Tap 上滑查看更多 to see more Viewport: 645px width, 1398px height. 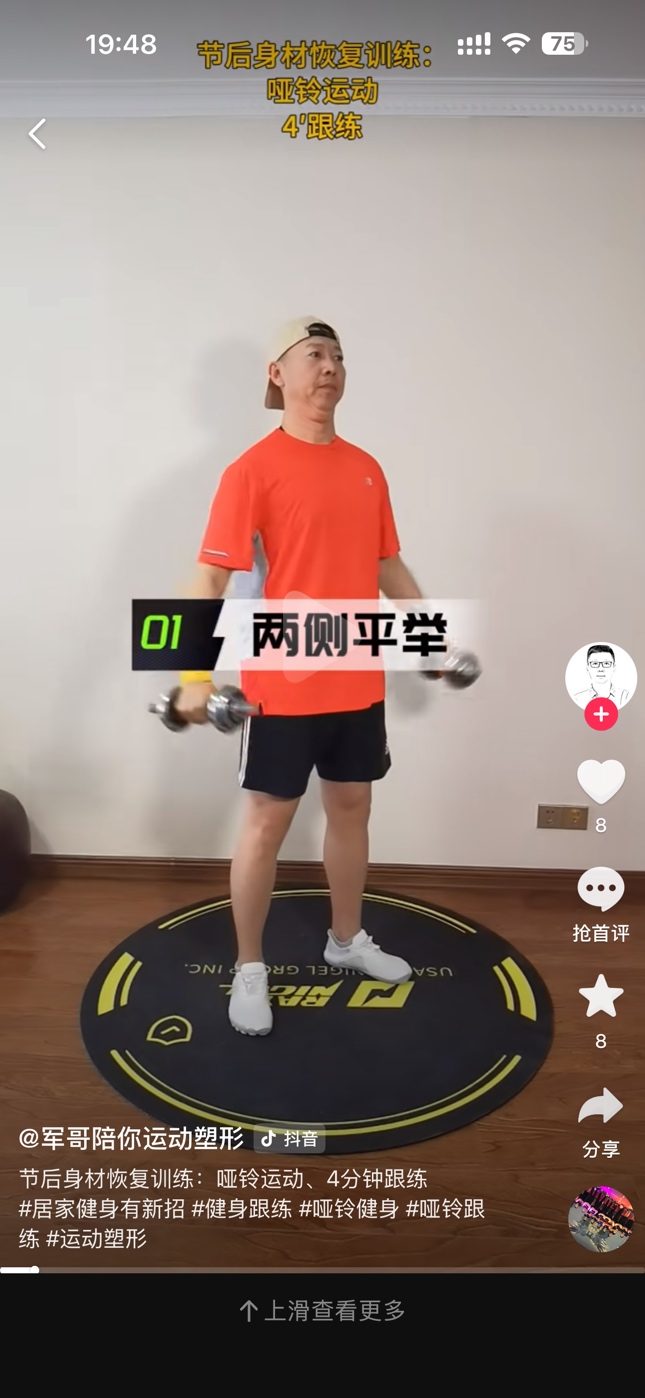coord(322,1311)
